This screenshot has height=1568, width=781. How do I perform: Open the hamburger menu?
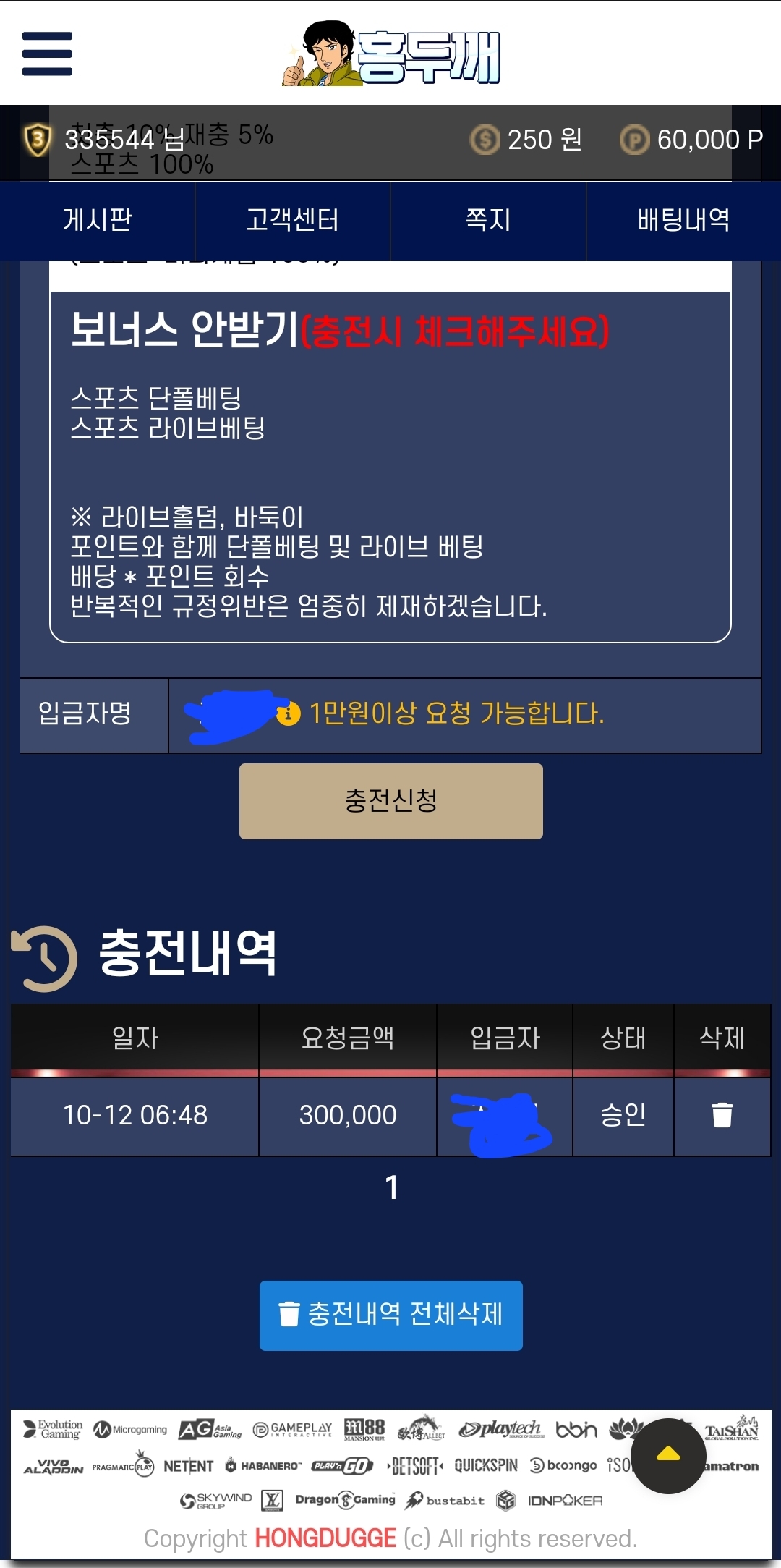point(47,54)
